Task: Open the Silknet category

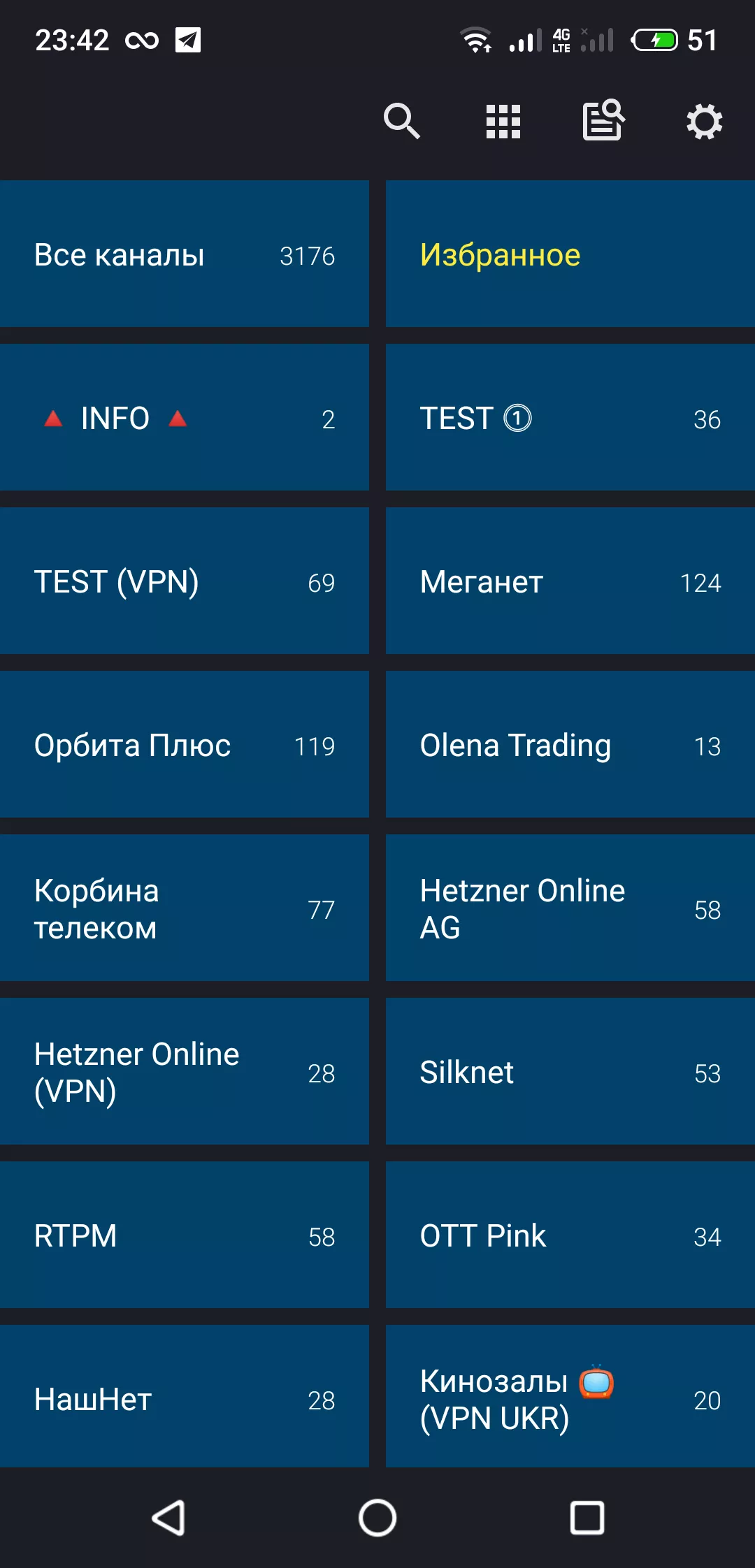Action: [x=570, y=1071]
